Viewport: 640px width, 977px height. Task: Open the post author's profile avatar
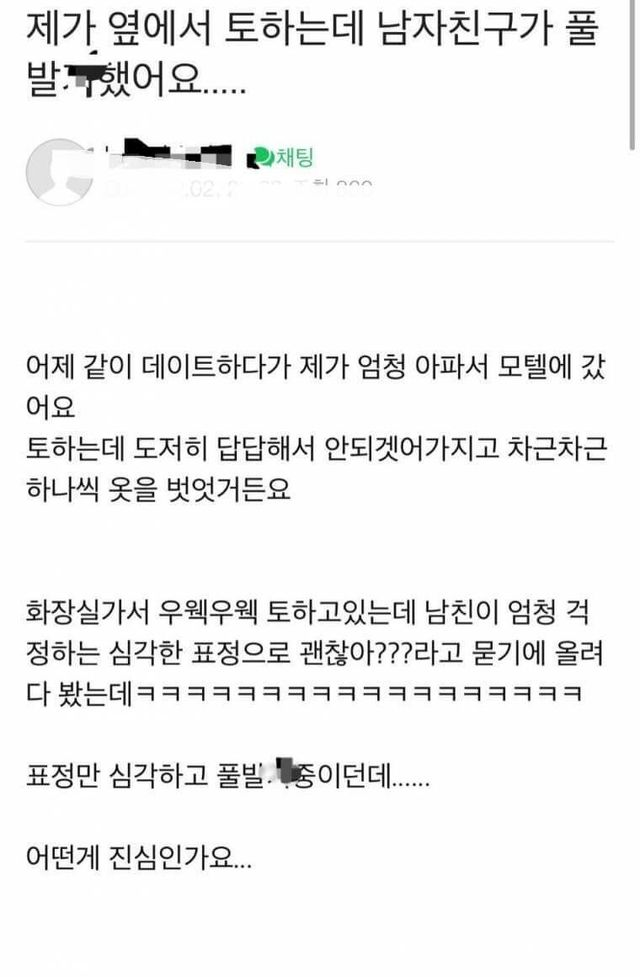[57, 172]
